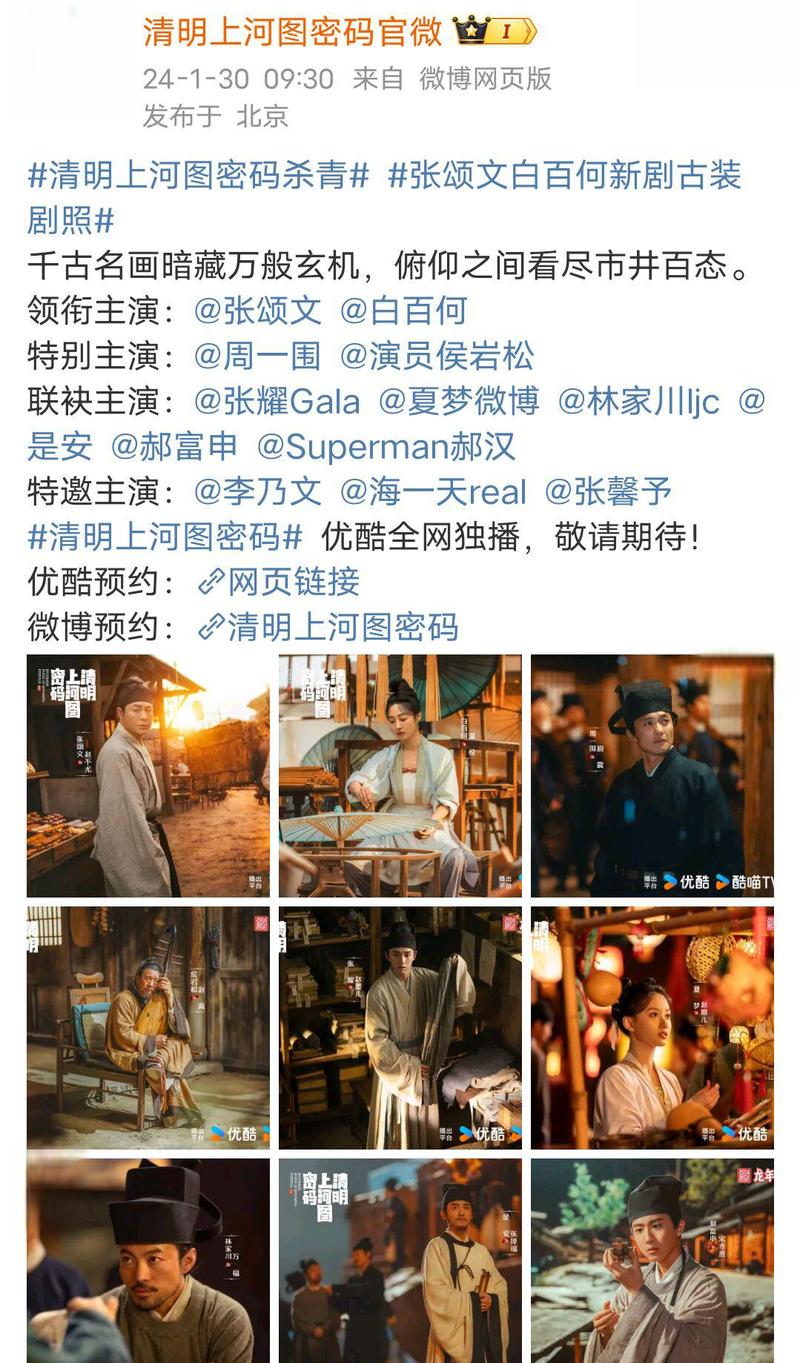Open the 清明上河图密码 Weibo reservation link
Screen dimensions: 800x1363
click(329, 628)
